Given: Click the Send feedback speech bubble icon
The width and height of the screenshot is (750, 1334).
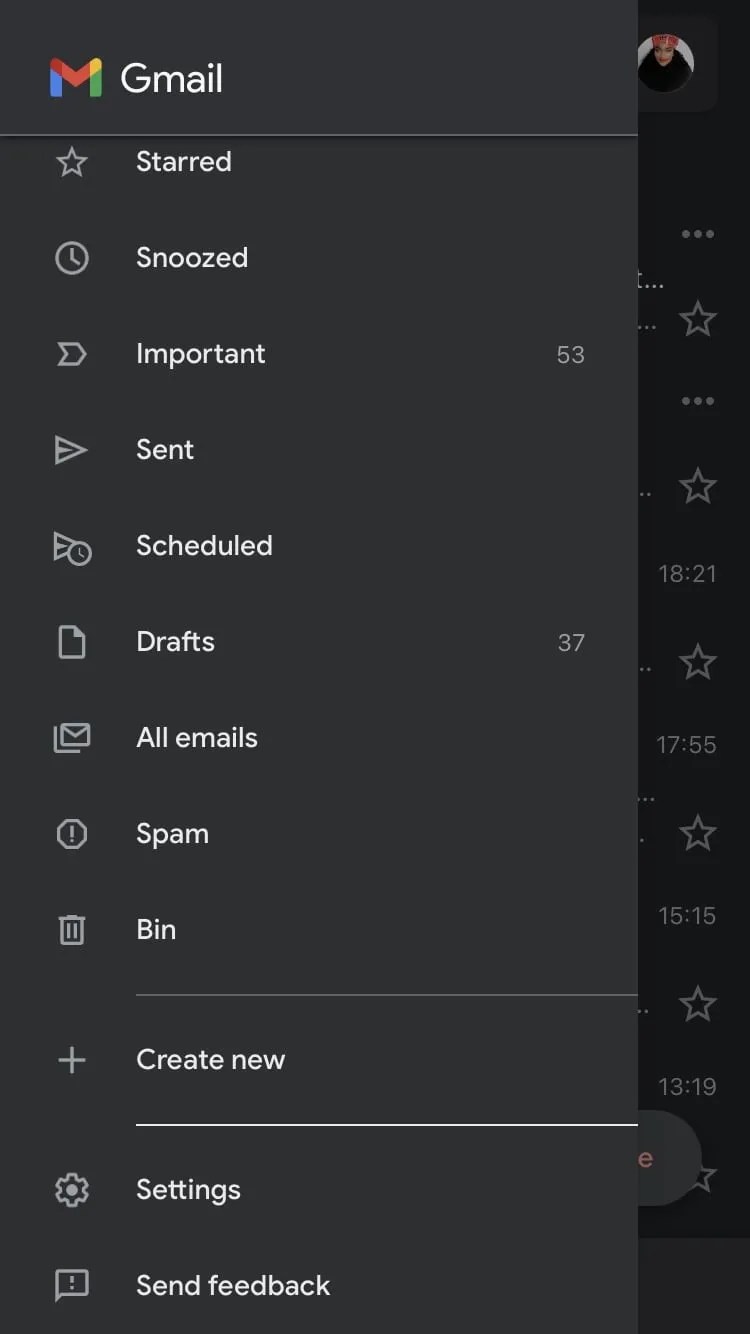Looking at the screenshot, I should [71, 1285].
